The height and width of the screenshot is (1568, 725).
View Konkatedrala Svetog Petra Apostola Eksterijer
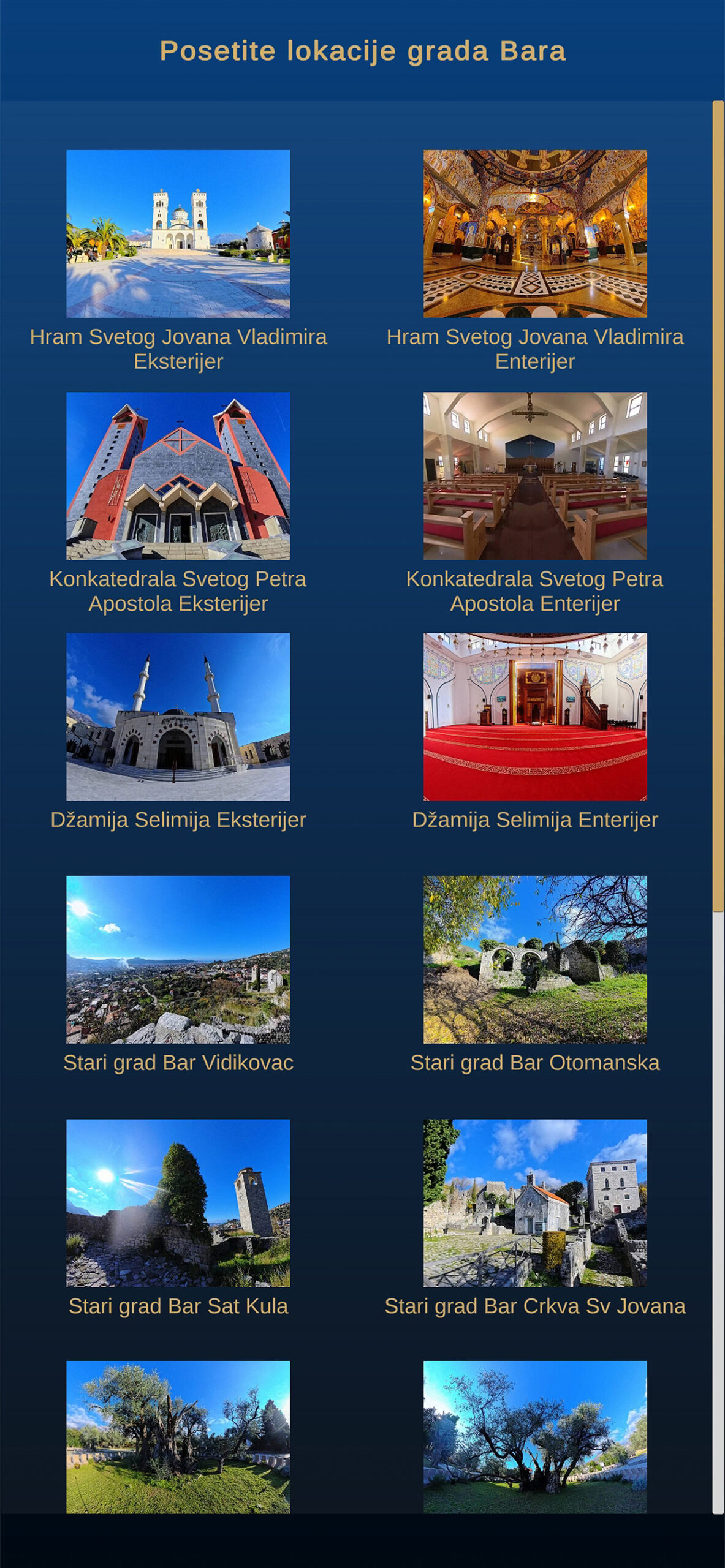click(x=178, y=476)
